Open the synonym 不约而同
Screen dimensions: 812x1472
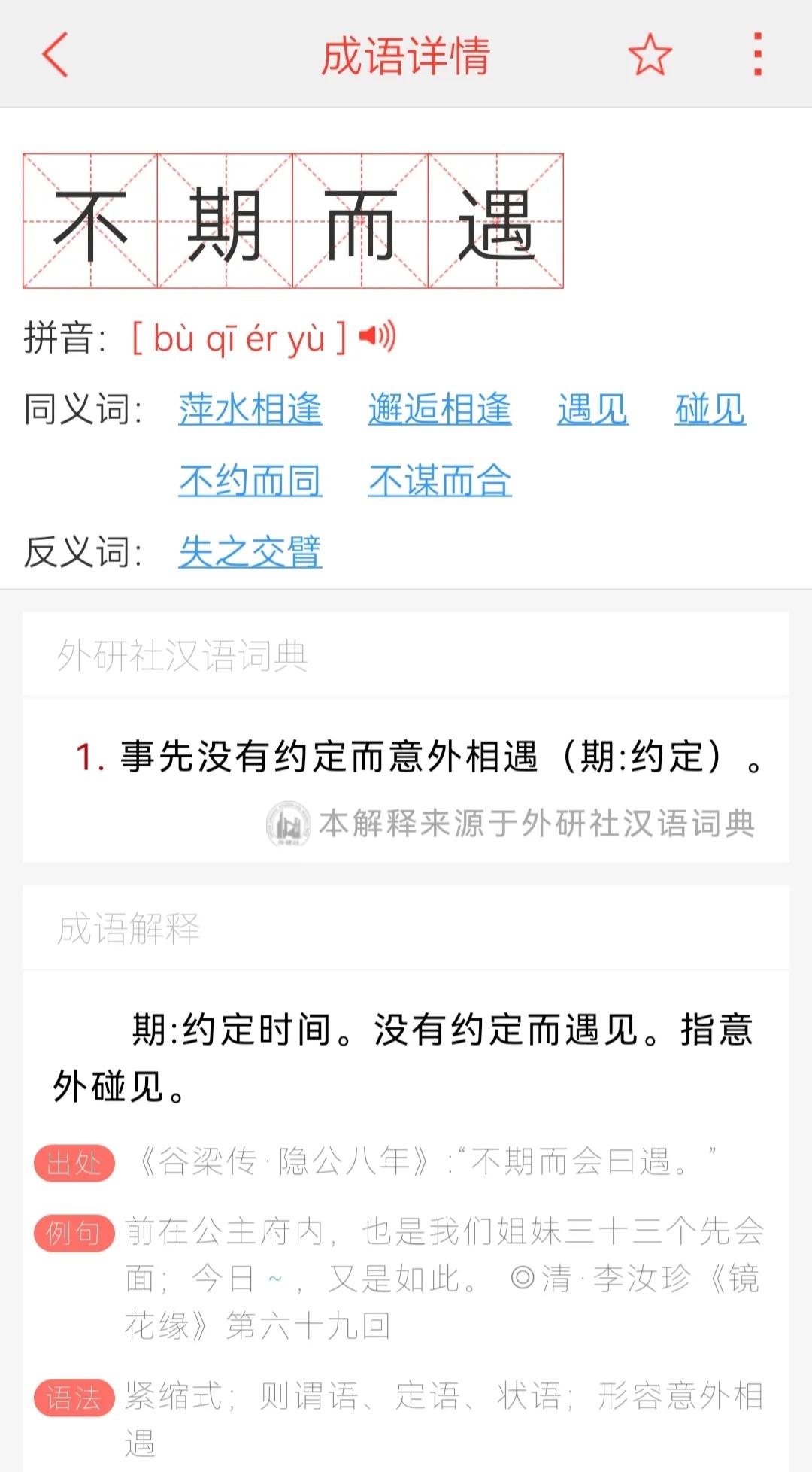coord(250,481)
